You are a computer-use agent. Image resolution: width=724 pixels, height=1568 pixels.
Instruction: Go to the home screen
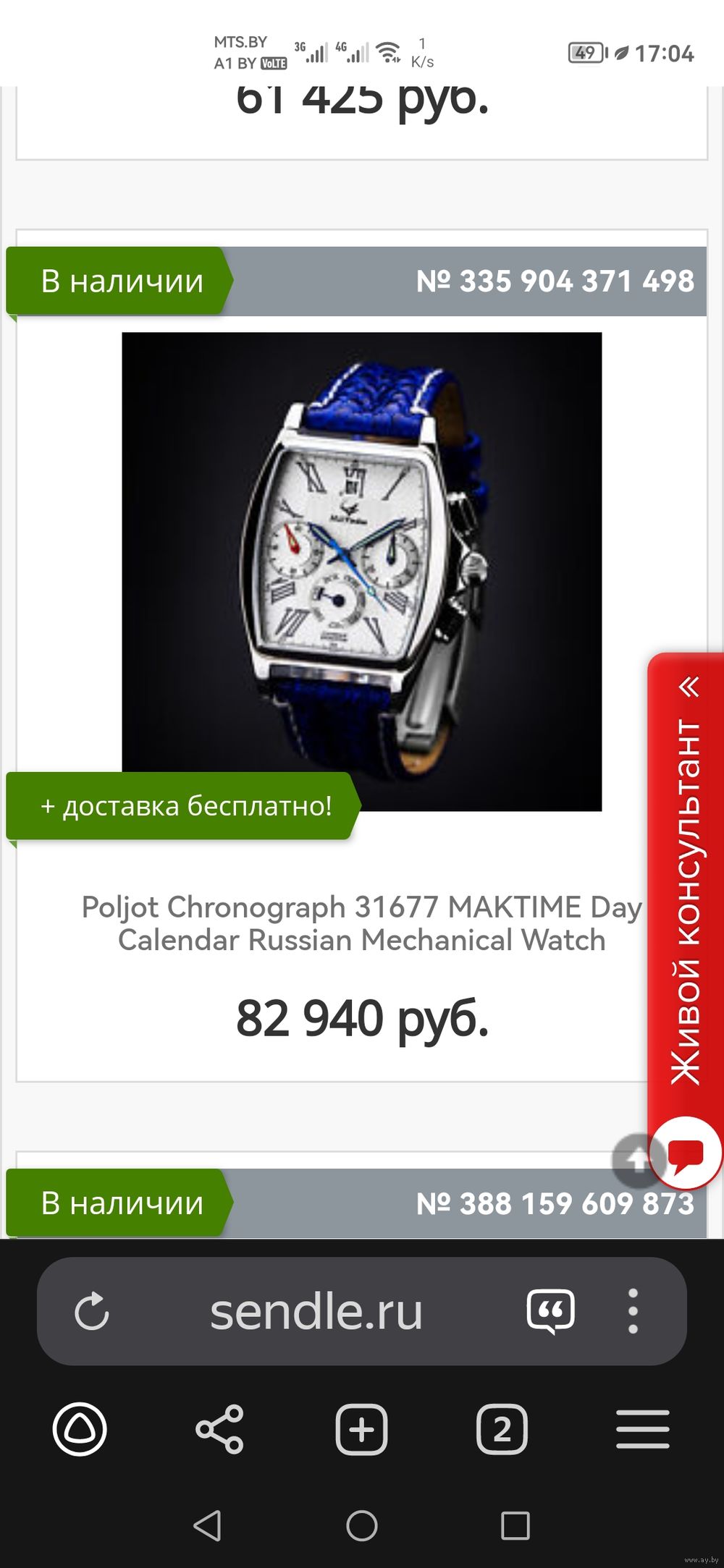361,1525
